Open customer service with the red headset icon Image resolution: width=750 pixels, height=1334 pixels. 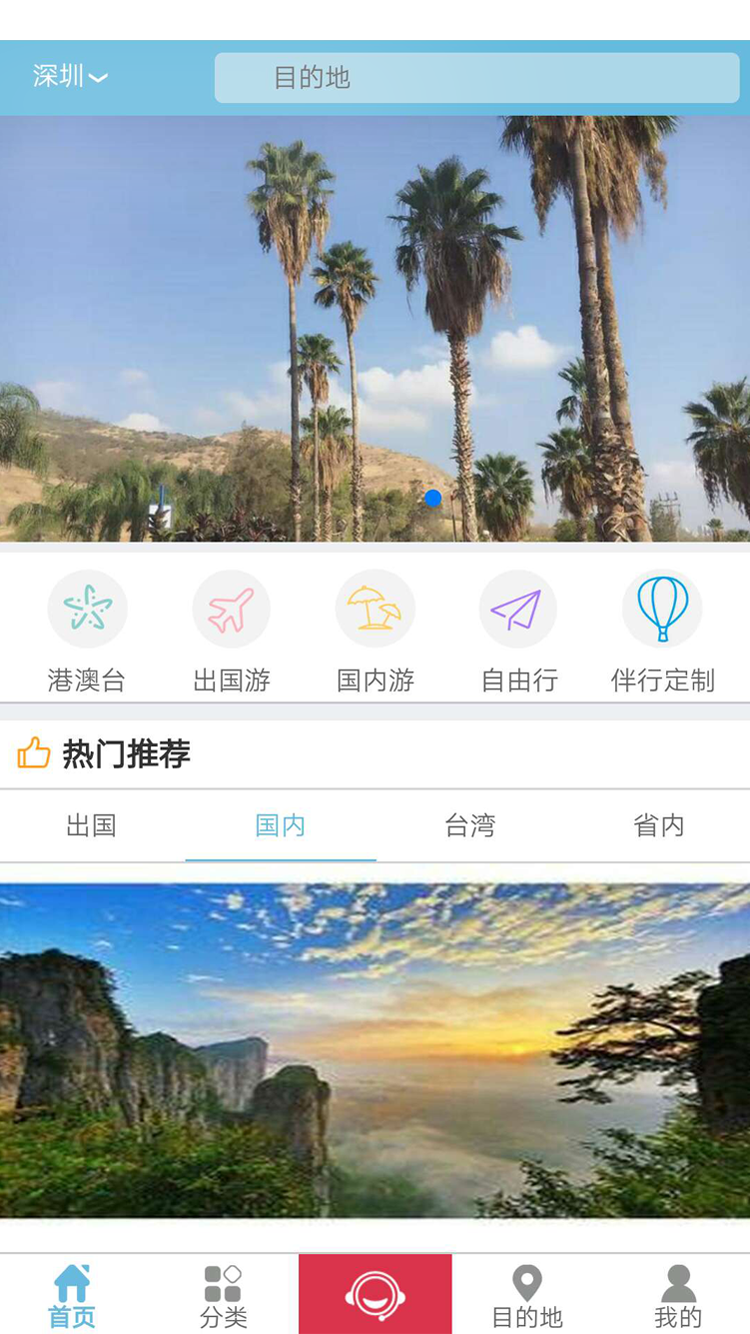pyautogui.click(x=375, y=1293)
